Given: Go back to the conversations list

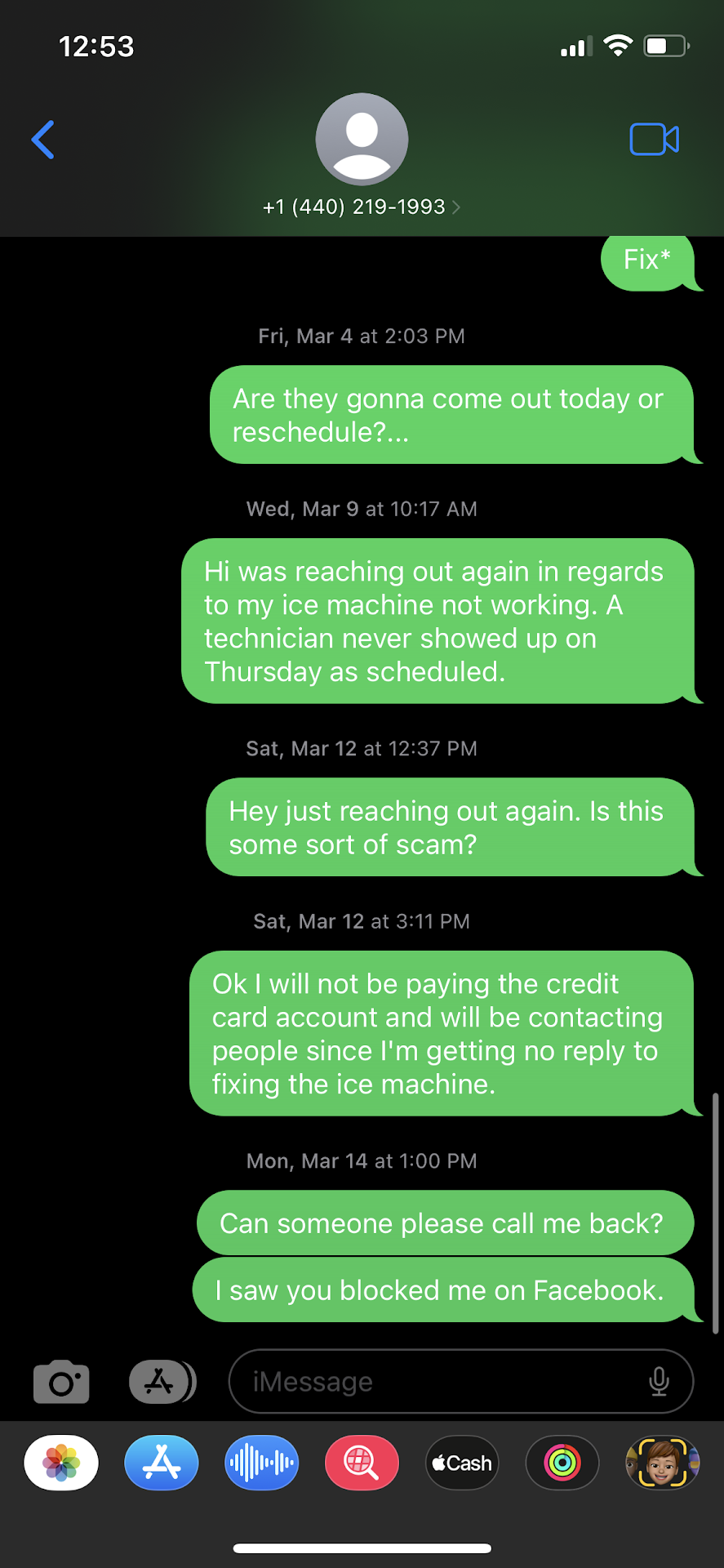Looking at the screenshot, I should coord(43,140).
